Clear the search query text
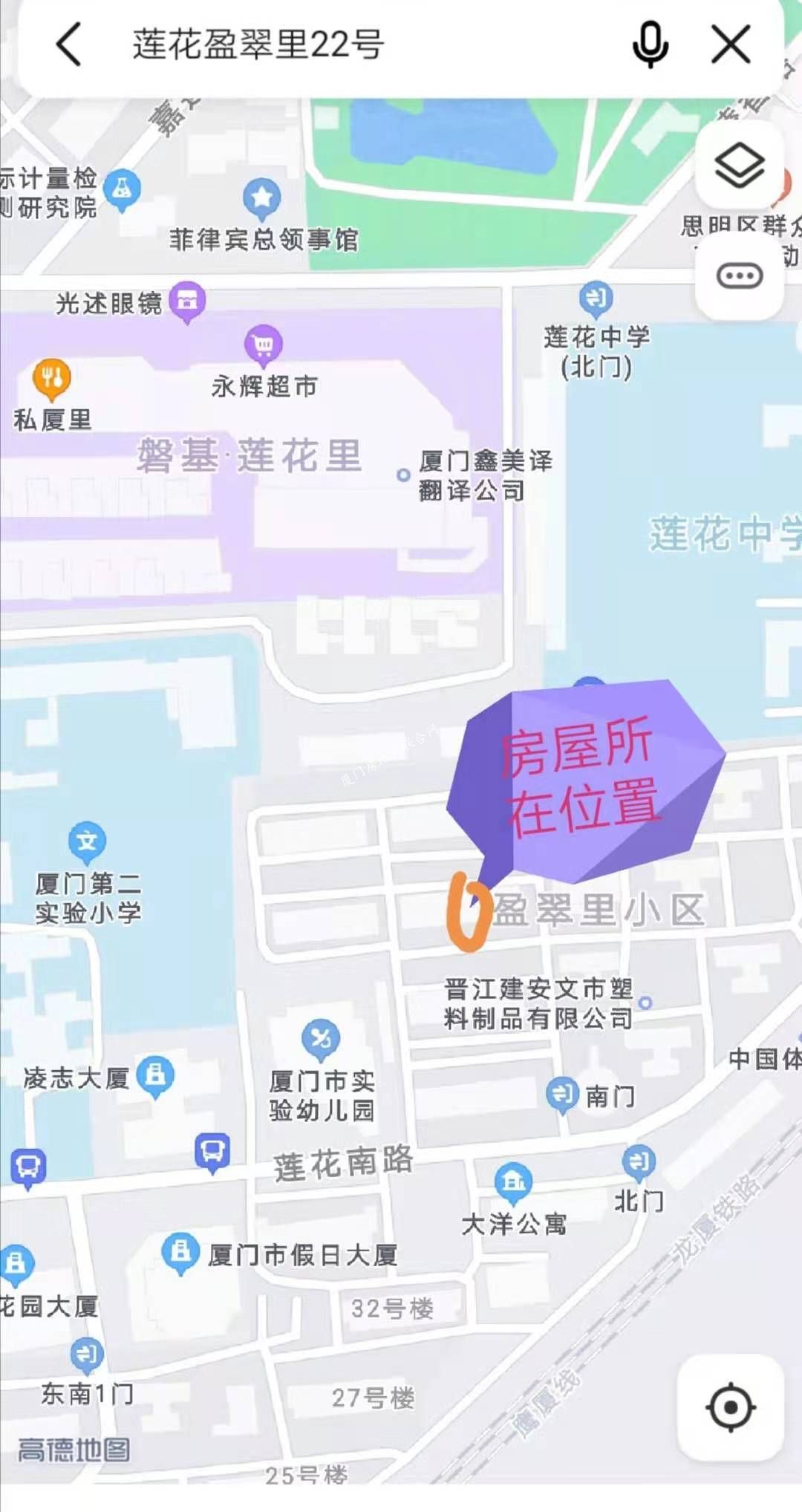802x1512 pixels. (x=731, y=45)
